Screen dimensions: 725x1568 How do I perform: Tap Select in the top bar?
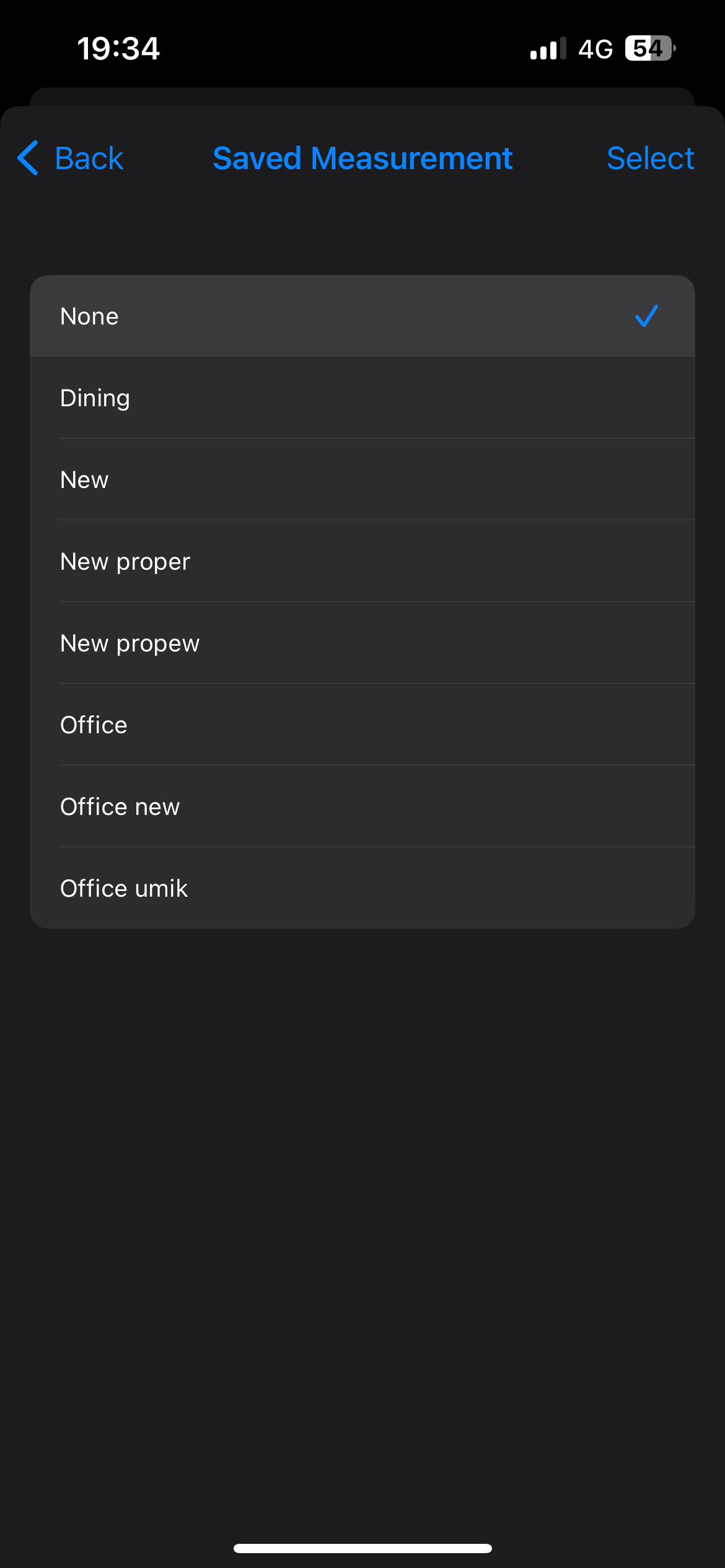pyautogui.click(x=650, y=158)
